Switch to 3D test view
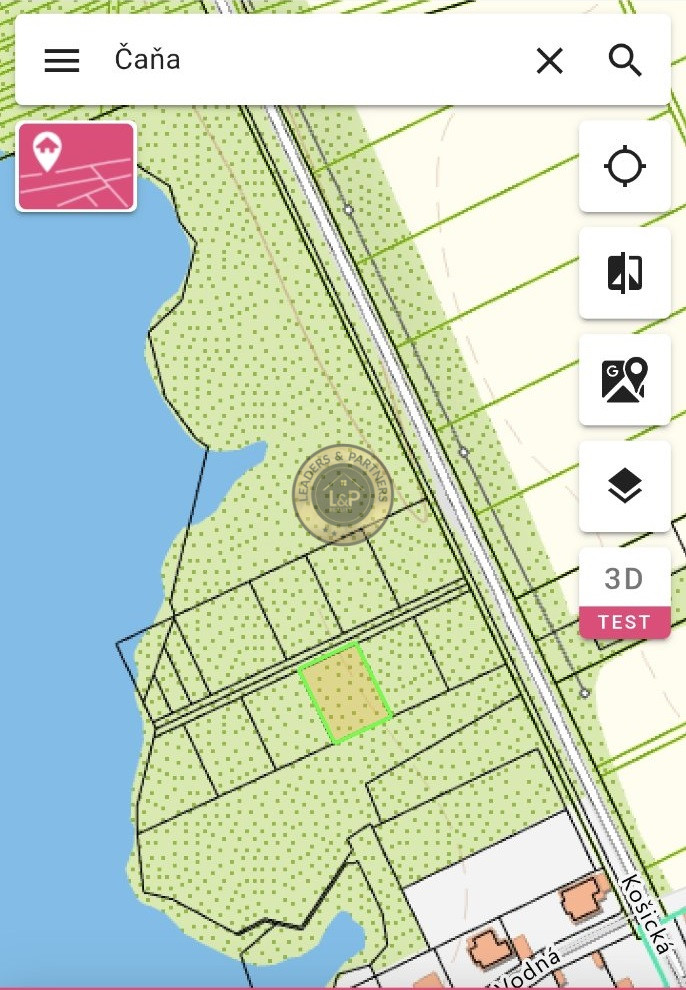Image resolution: width=686 pixels, height=990 pixels. tap(625, 592)
